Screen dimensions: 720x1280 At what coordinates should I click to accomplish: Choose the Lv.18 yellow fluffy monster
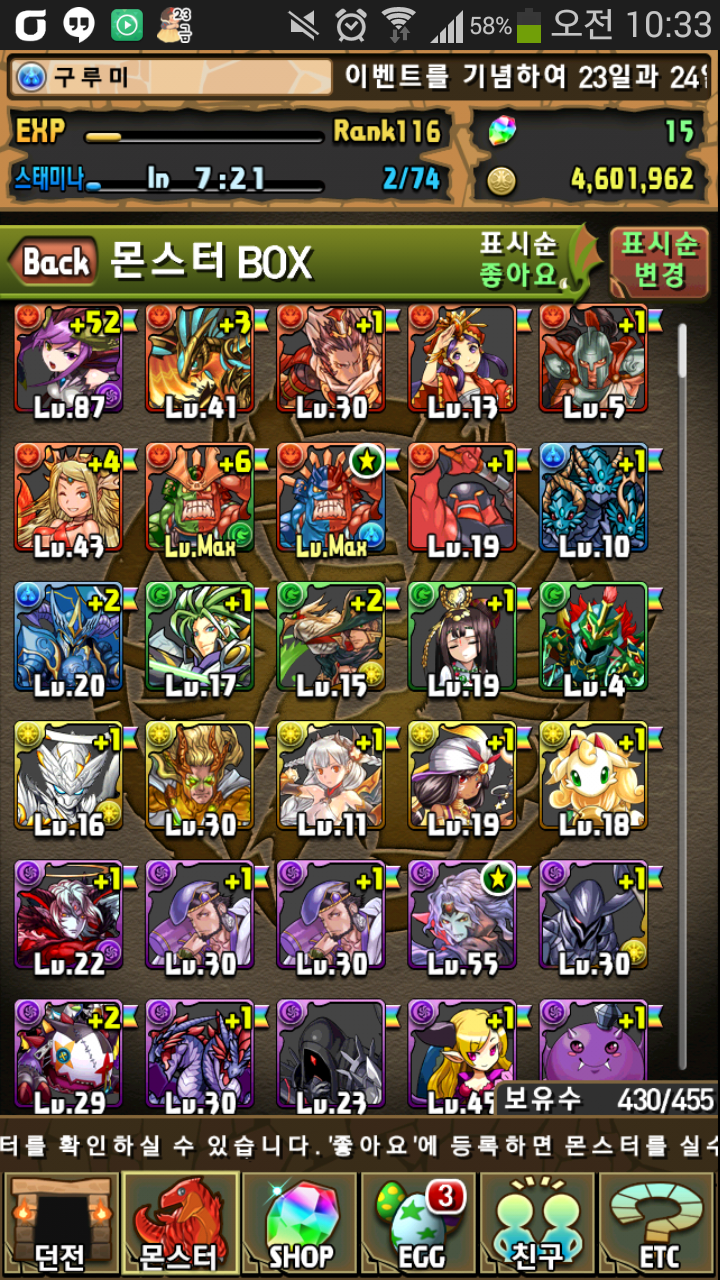pos(593,776)
